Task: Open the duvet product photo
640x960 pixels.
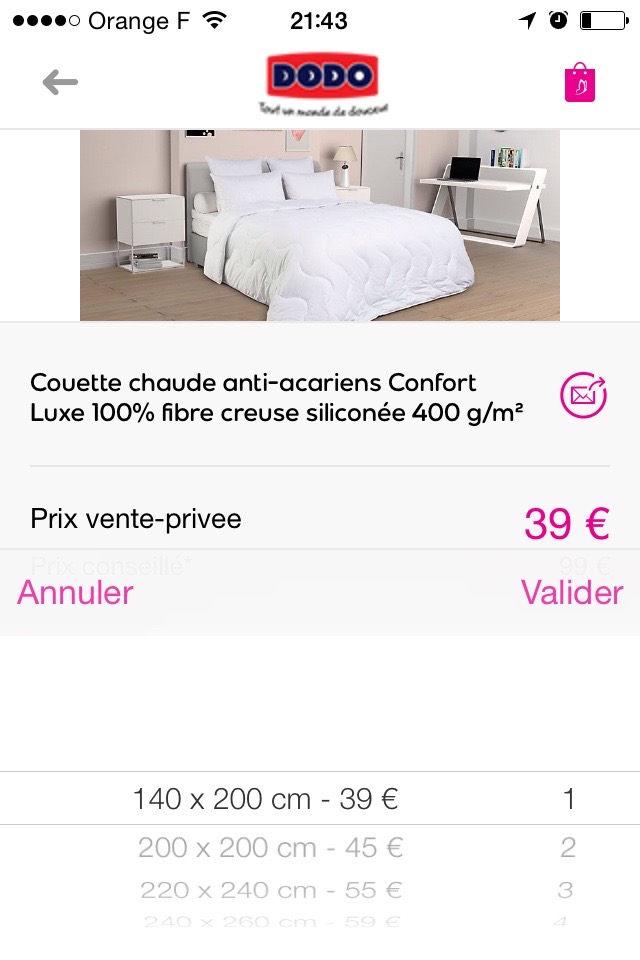Action: pos(320,225)
